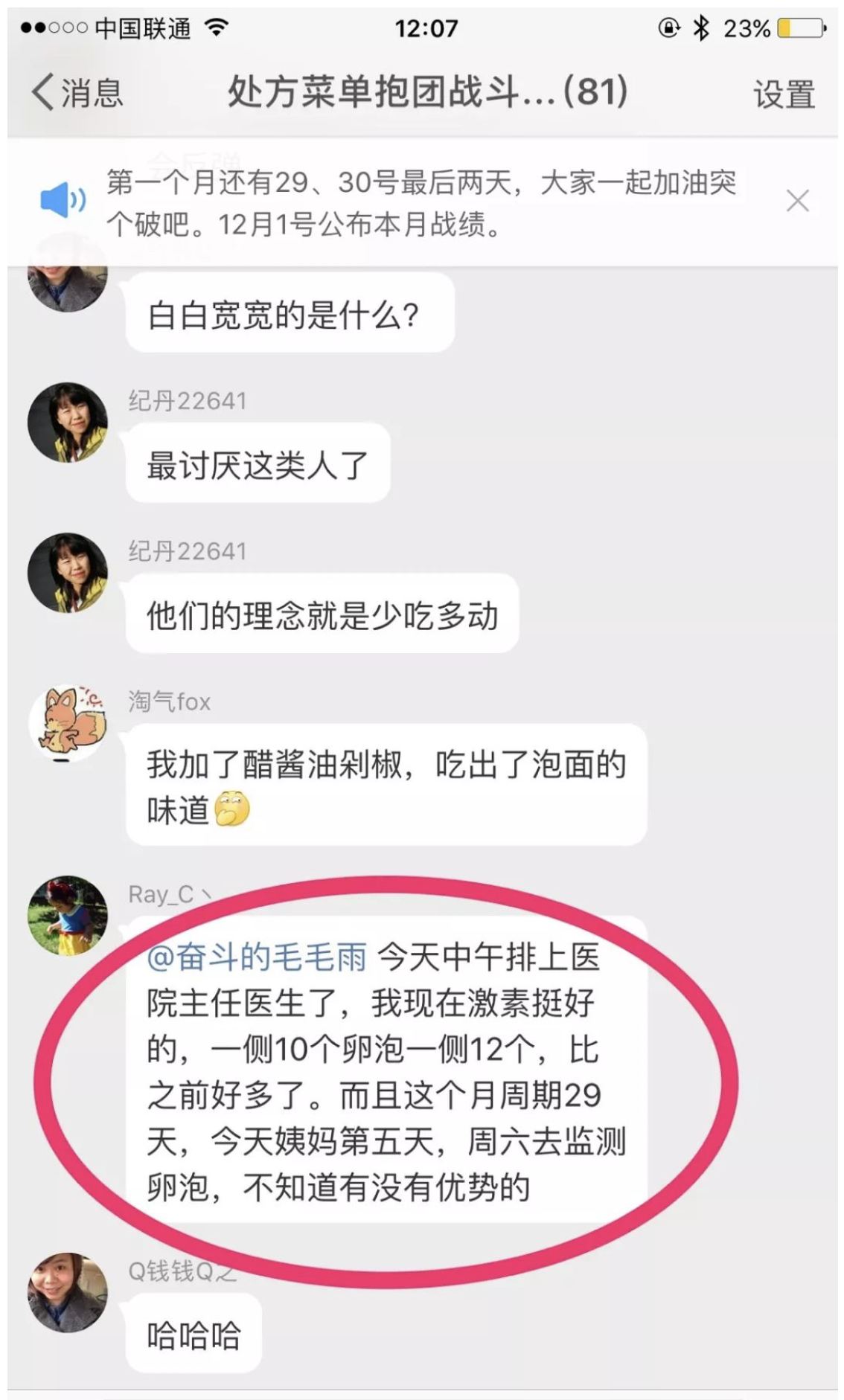View avatar beside 最讨厌这类人了 message
The image size is (844, 1400).
pyautogui.click(x=68, y=423)
